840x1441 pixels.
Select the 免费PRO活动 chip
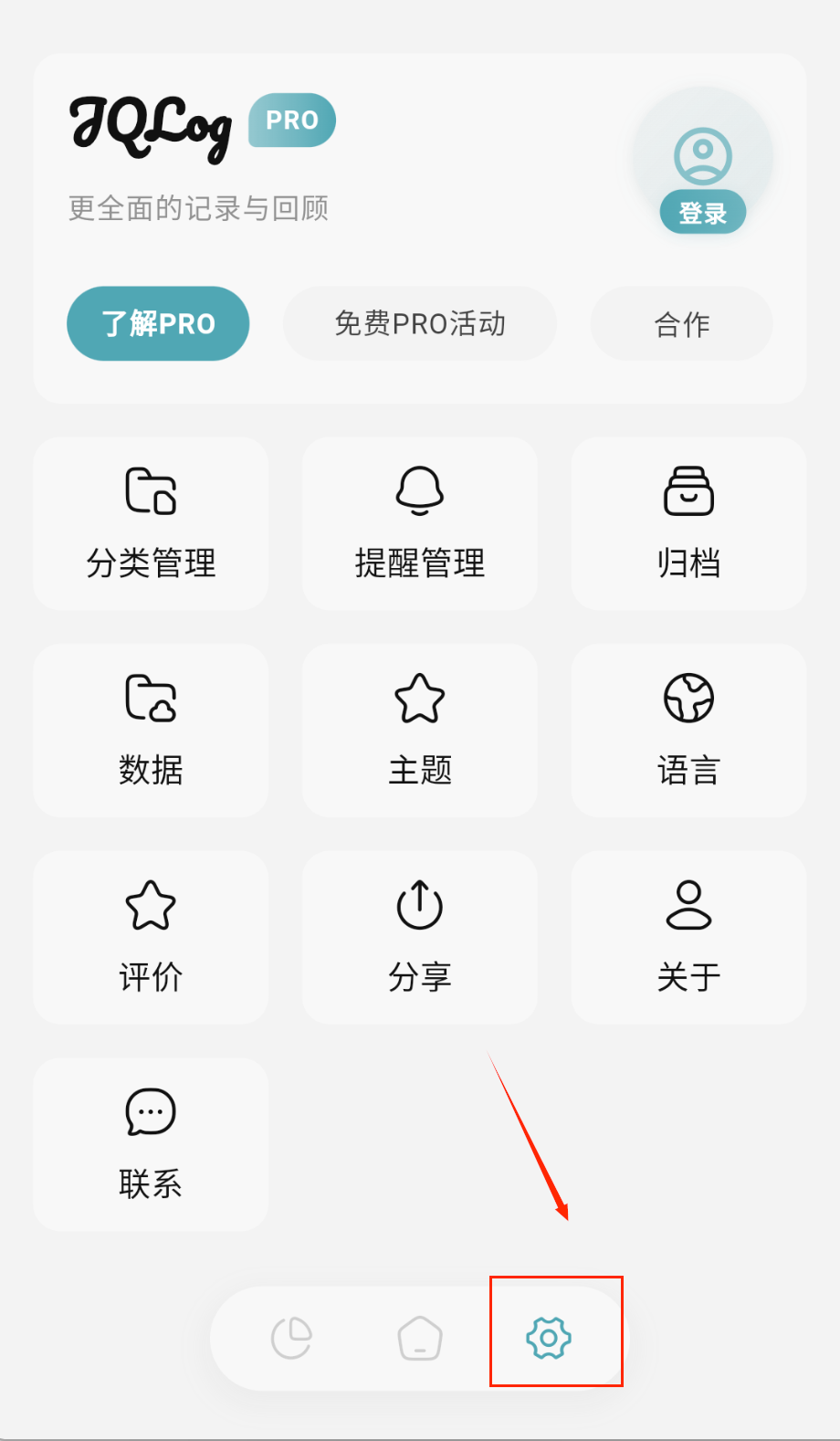point(419,323)
